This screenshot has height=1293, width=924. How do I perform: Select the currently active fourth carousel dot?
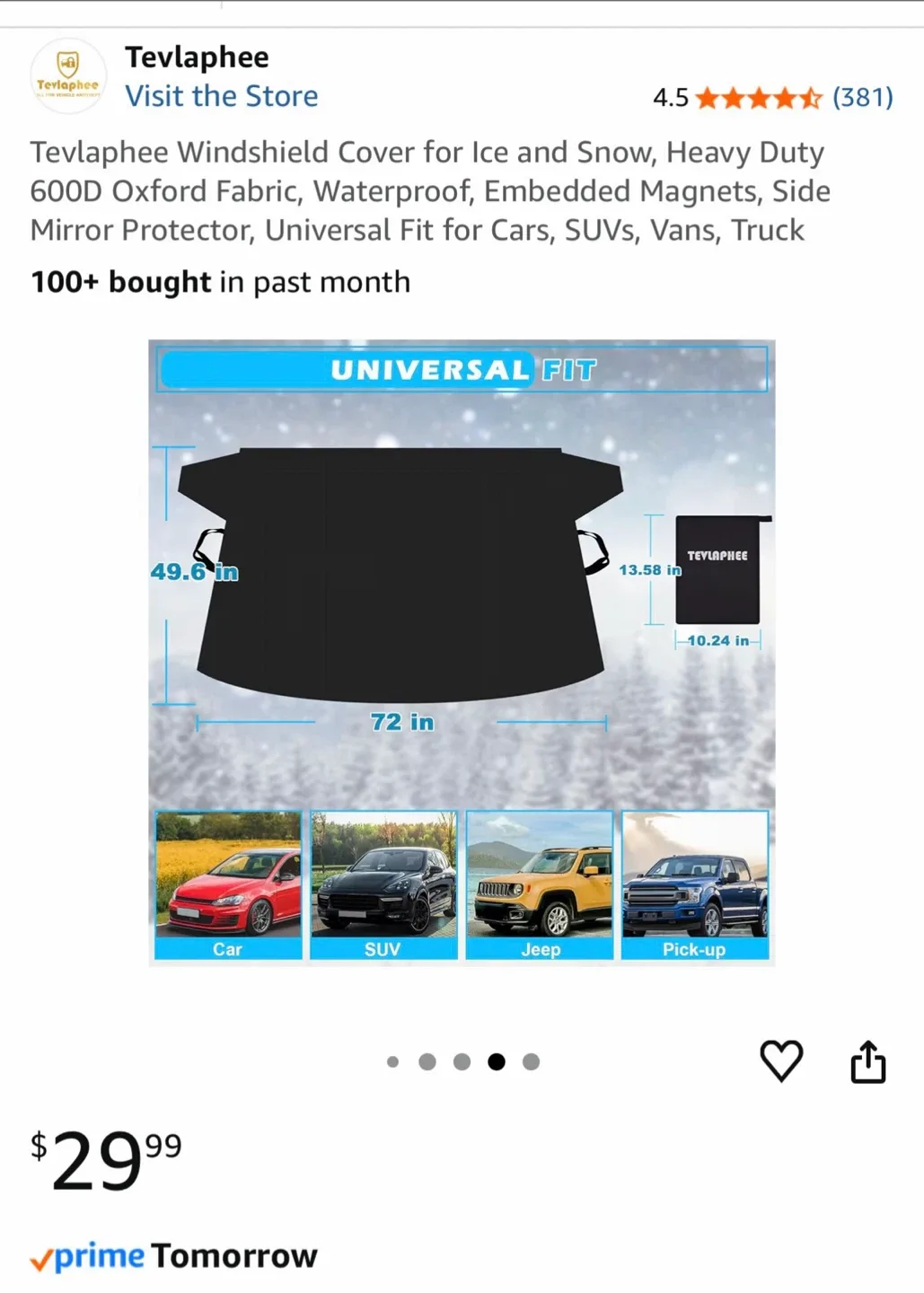coord(497,1061)
